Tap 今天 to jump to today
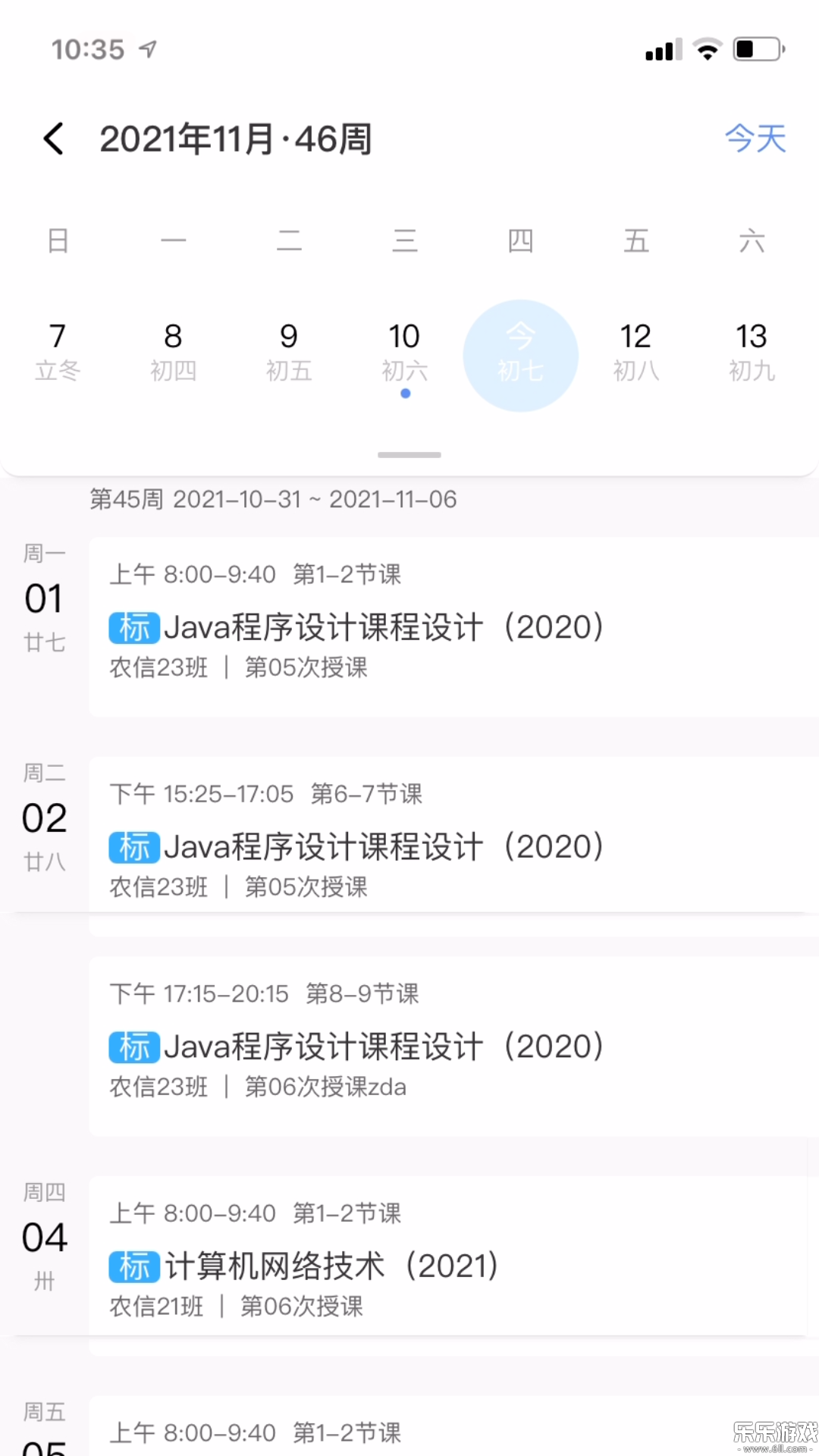 pyautogui.click(x=755, y=139)
